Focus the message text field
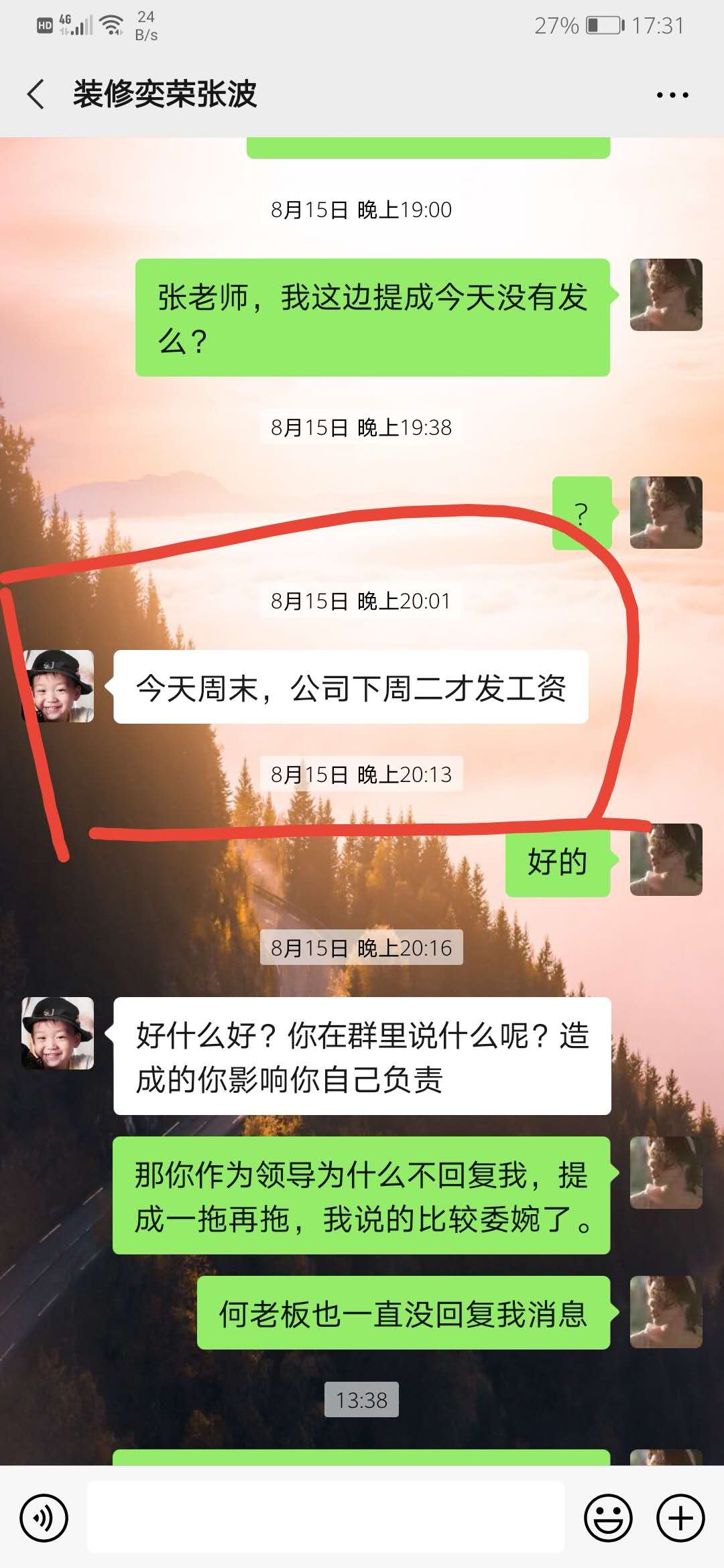This screenshot has height=1568, width=724. (x=326, y=1518)
